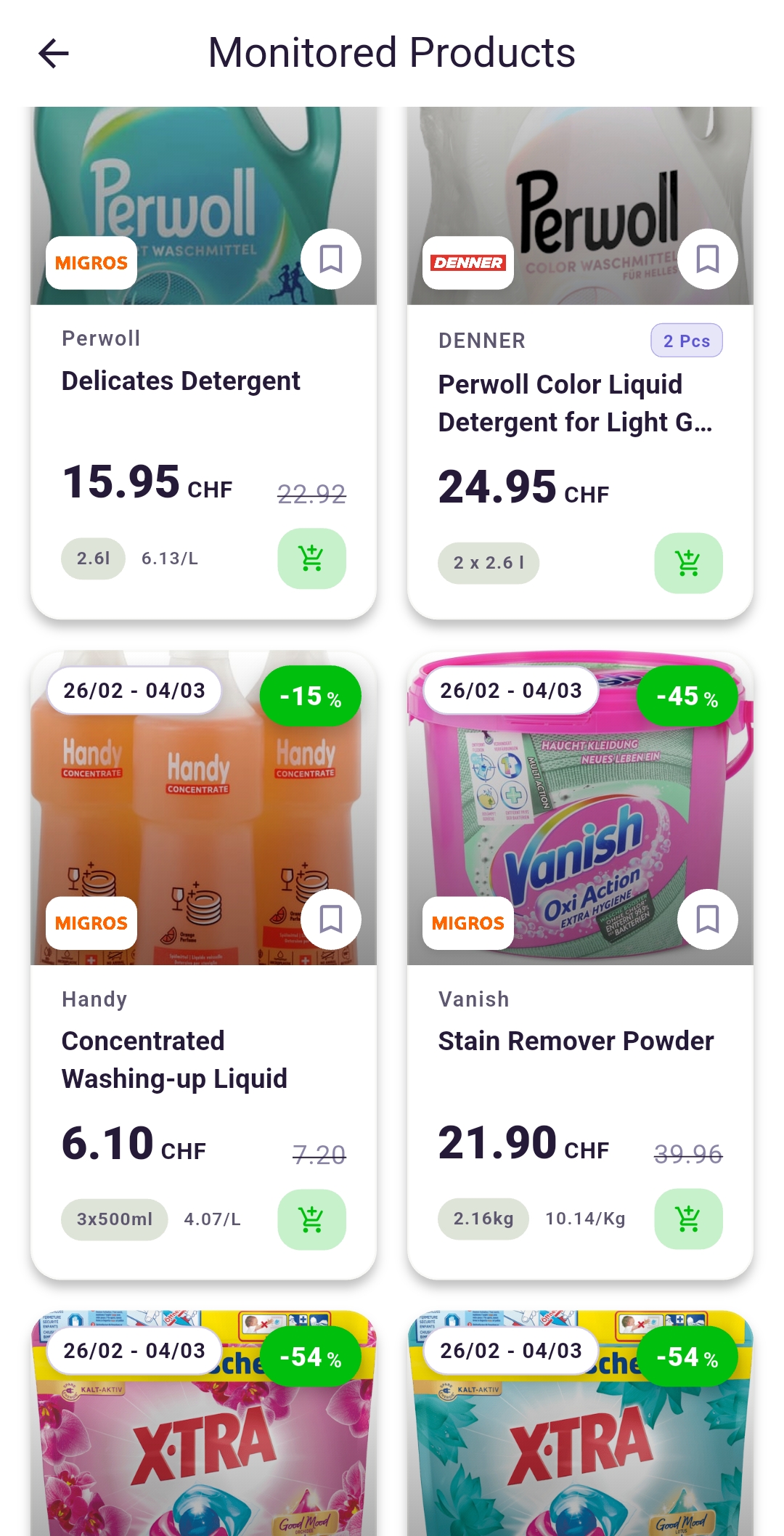The width and height of the screenshot is (784, 1536).
Task: Add Handy Washing-up Liquid to cart
Action: pos(311,1219)
